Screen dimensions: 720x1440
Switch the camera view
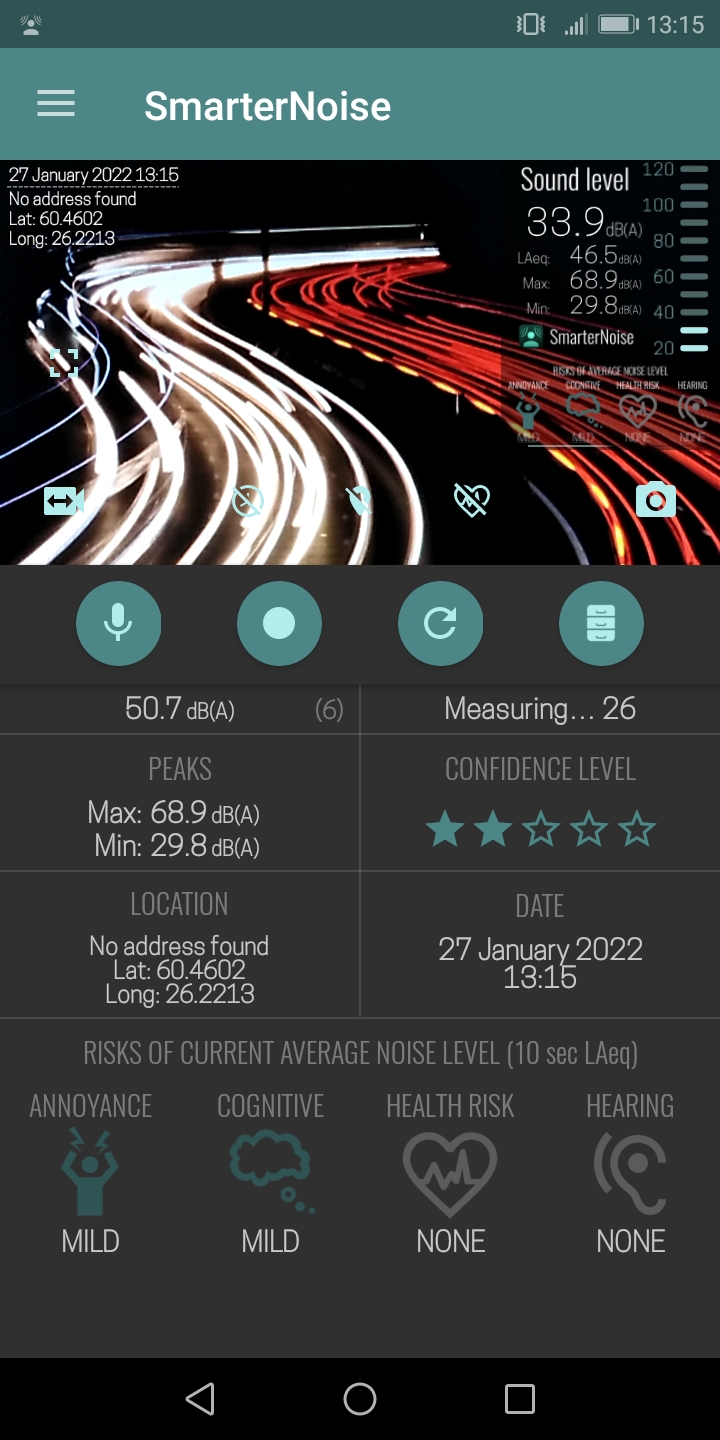coord(64,500)
